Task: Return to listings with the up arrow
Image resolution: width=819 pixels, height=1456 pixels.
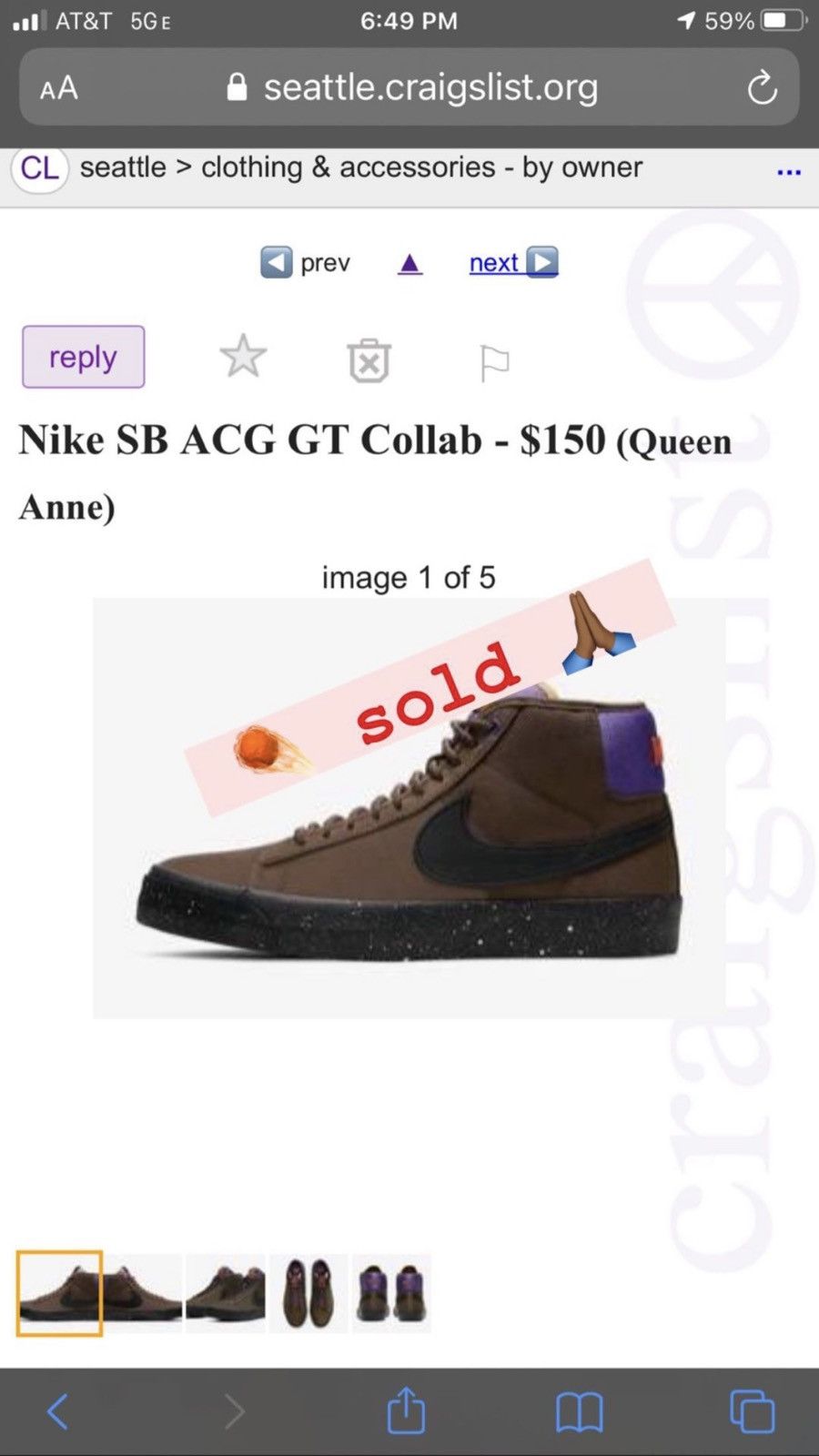Action: click(410, 264)
